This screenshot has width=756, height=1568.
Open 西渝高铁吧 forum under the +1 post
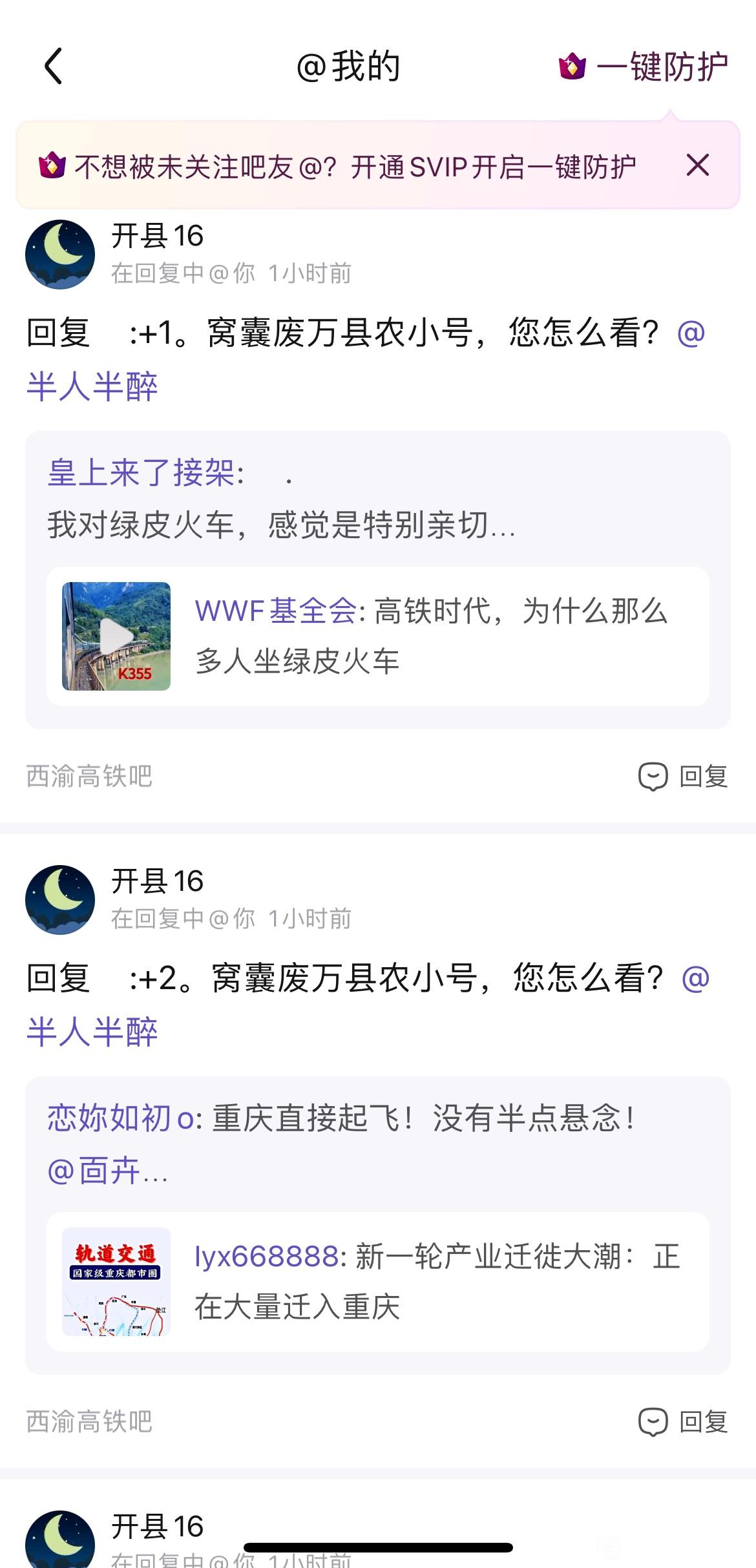(89, 776)
